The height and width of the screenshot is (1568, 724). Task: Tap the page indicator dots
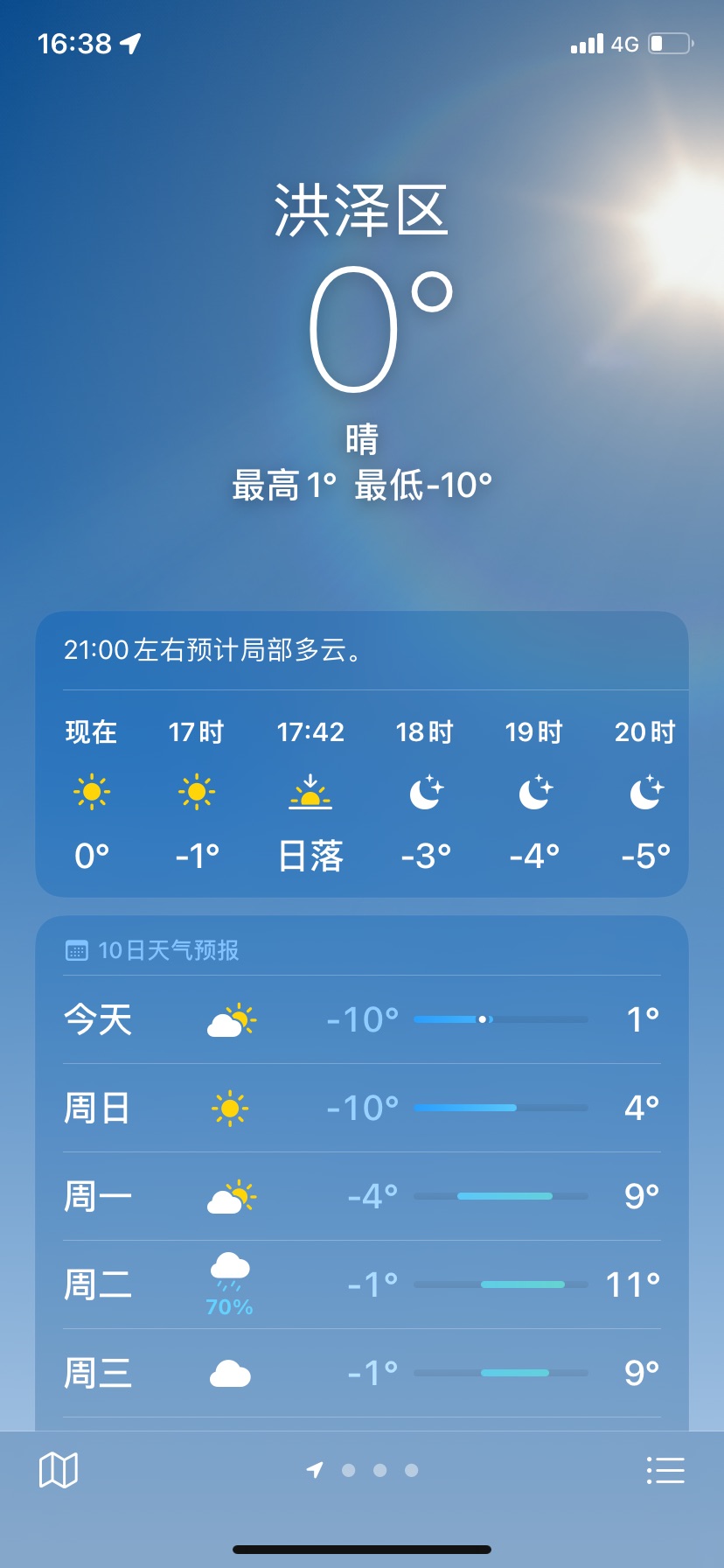click(x=363, y=1470)
